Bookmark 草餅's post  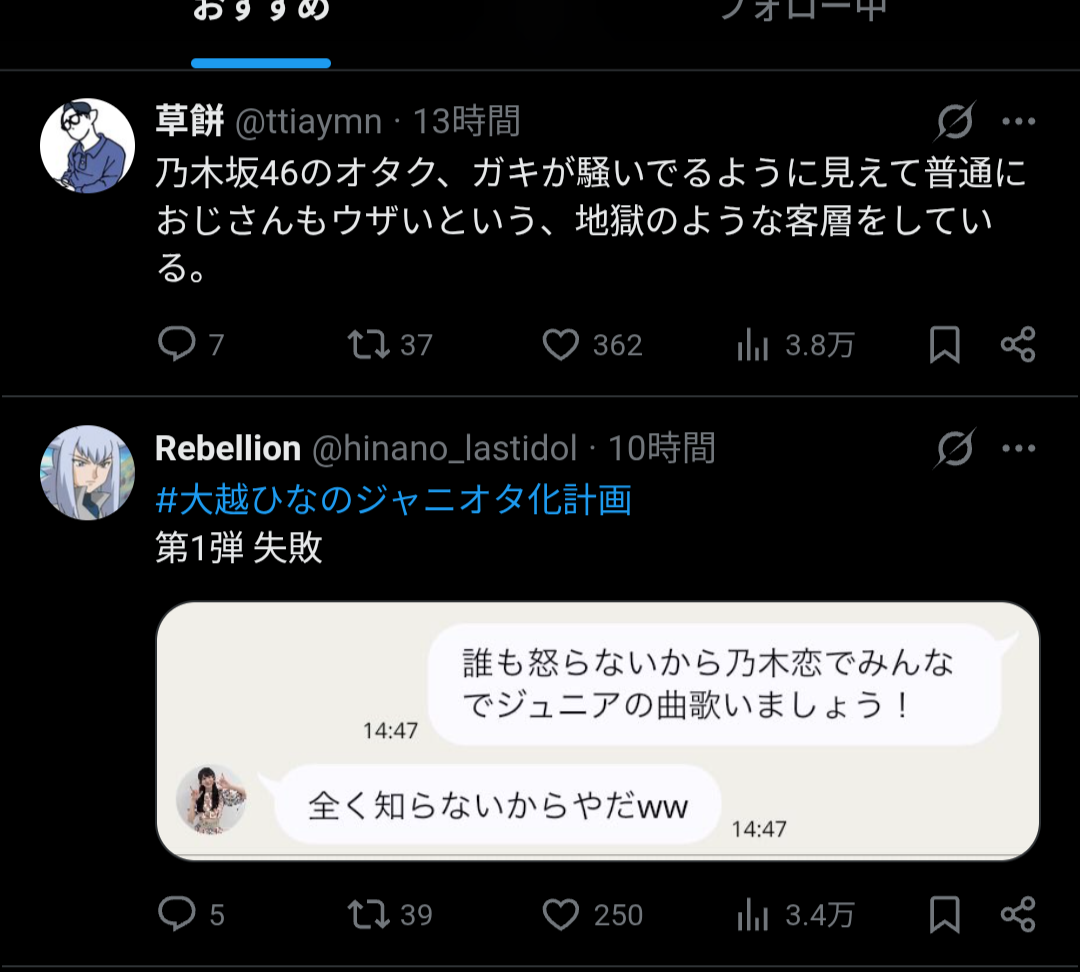(x=944, y=345)
